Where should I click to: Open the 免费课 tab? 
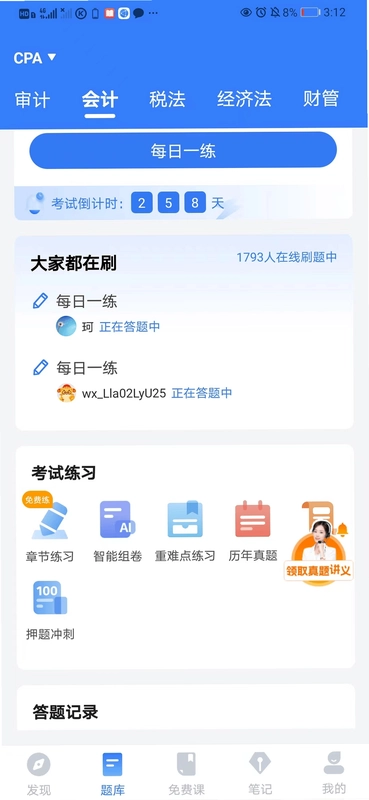click(x=186, y=773)
